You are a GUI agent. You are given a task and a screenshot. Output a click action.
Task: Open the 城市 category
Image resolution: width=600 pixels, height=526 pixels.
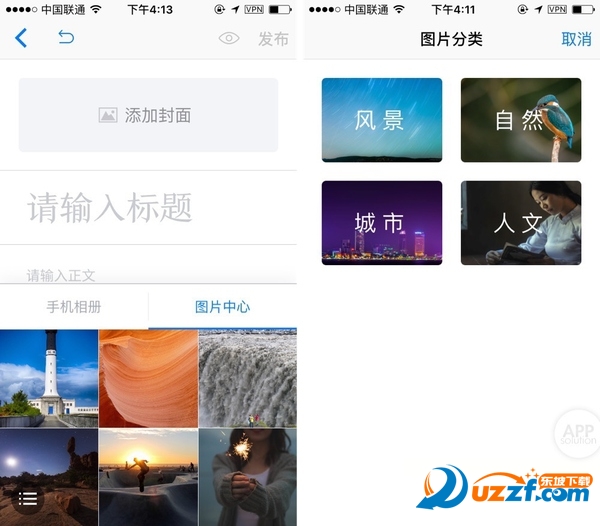pyautogui.click(x=381, y=223)
